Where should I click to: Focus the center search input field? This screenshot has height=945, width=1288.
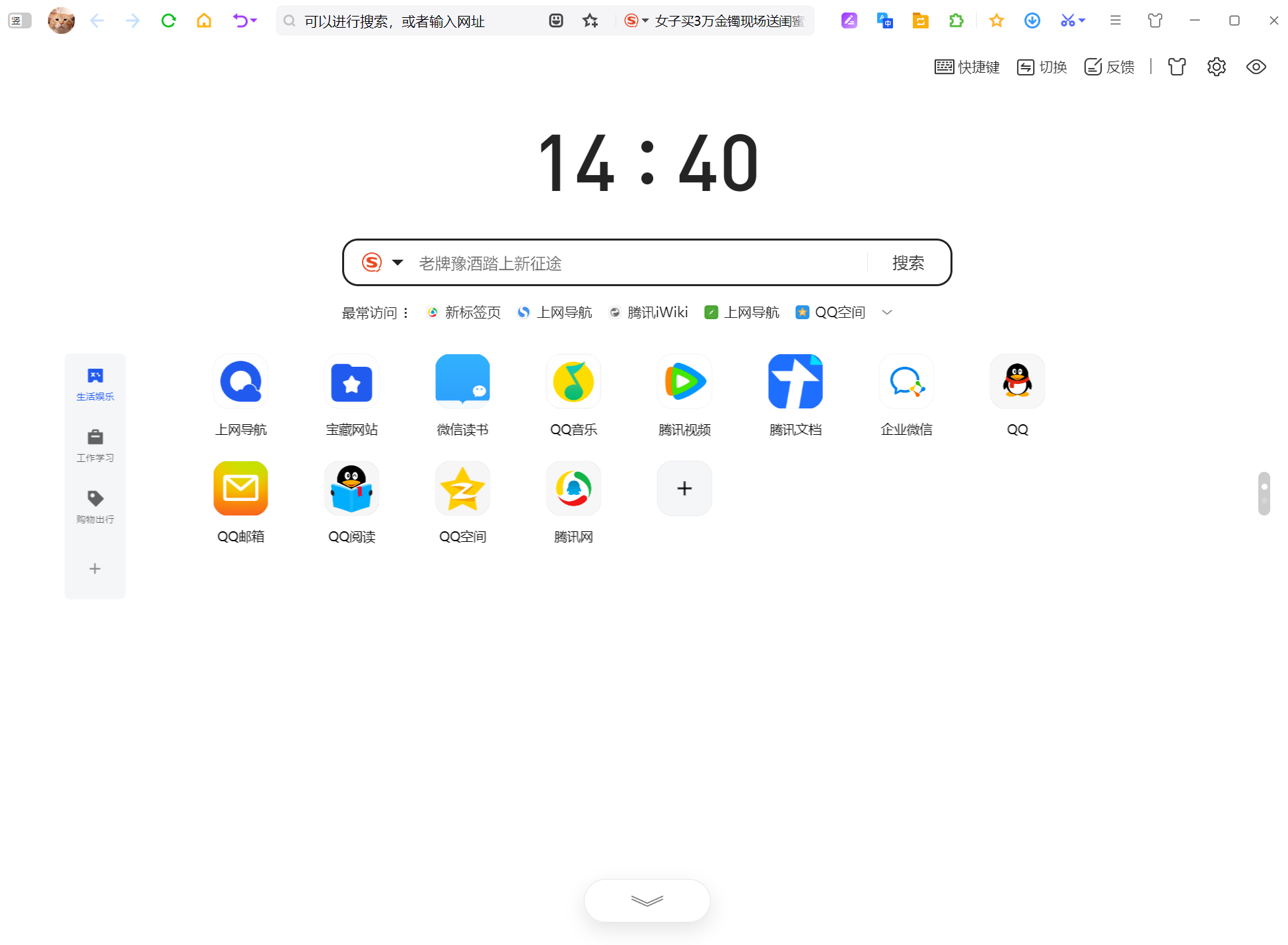click(634, 263)
